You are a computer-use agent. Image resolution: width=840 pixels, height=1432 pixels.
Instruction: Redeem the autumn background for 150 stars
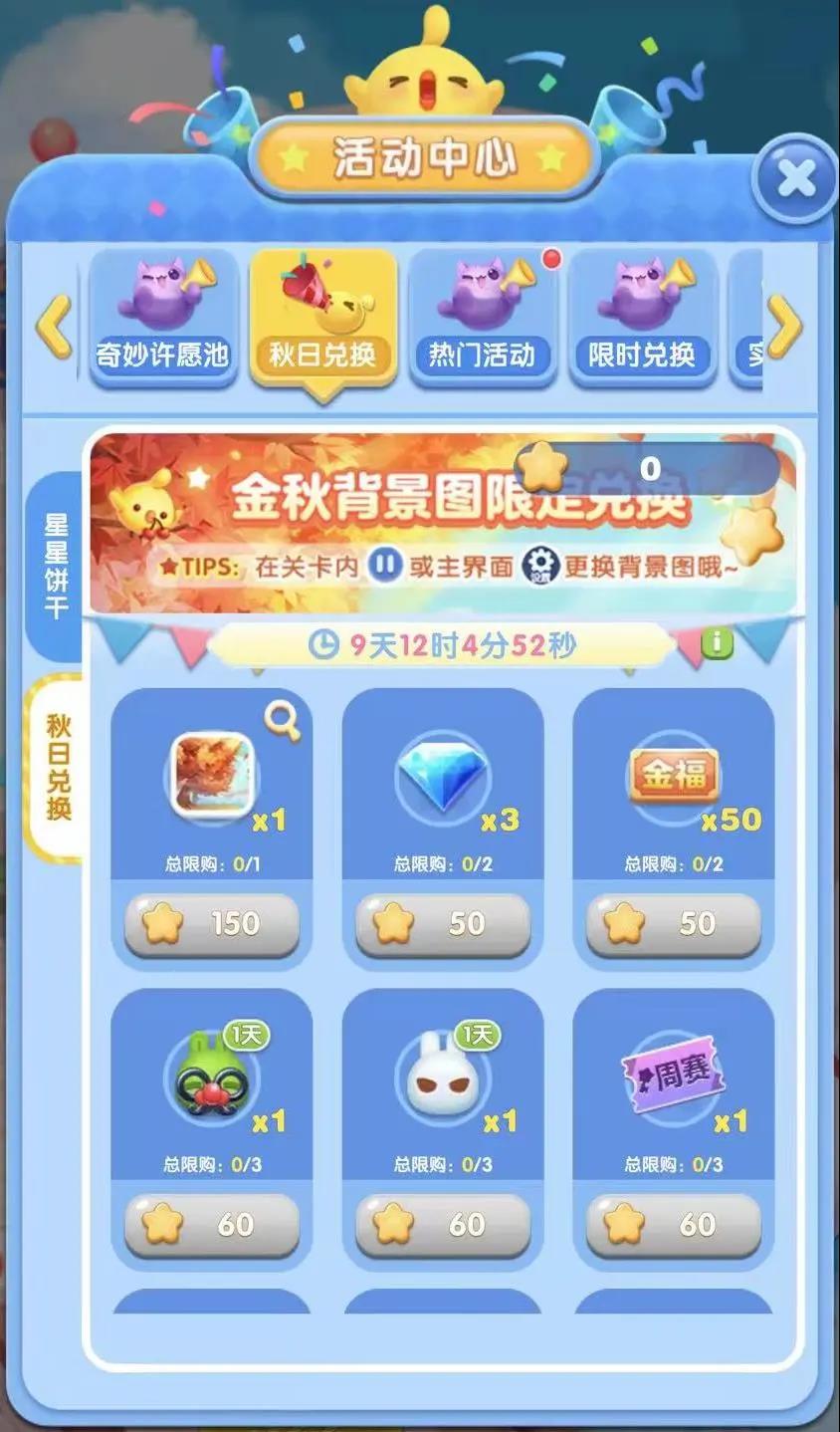tap(211, 924)
